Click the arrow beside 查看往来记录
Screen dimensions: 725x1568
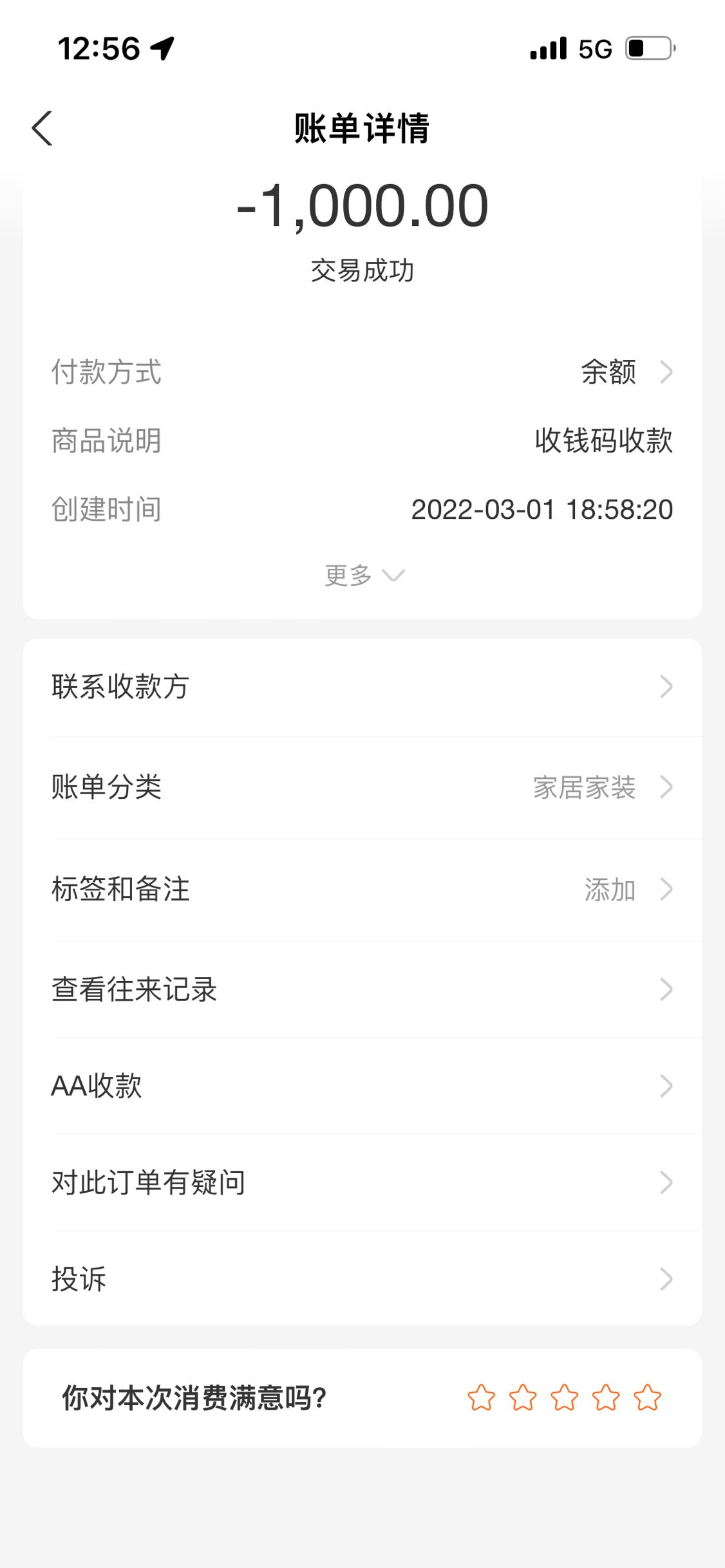tap(667, 989)
